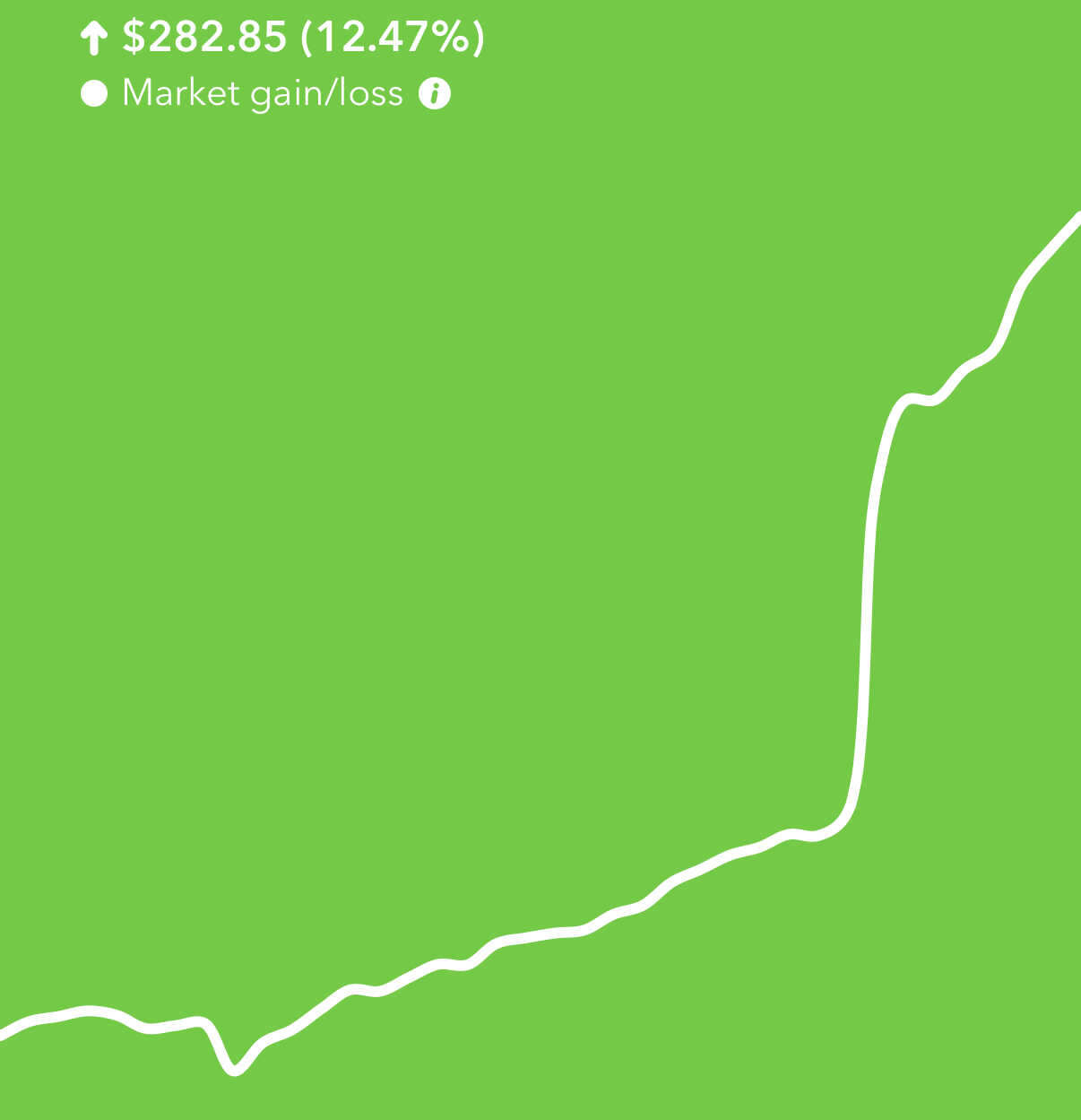This screenshot has height=1120, width=1081.
Task: Open the Market gain/loss info icon
Action: [435, 93]
